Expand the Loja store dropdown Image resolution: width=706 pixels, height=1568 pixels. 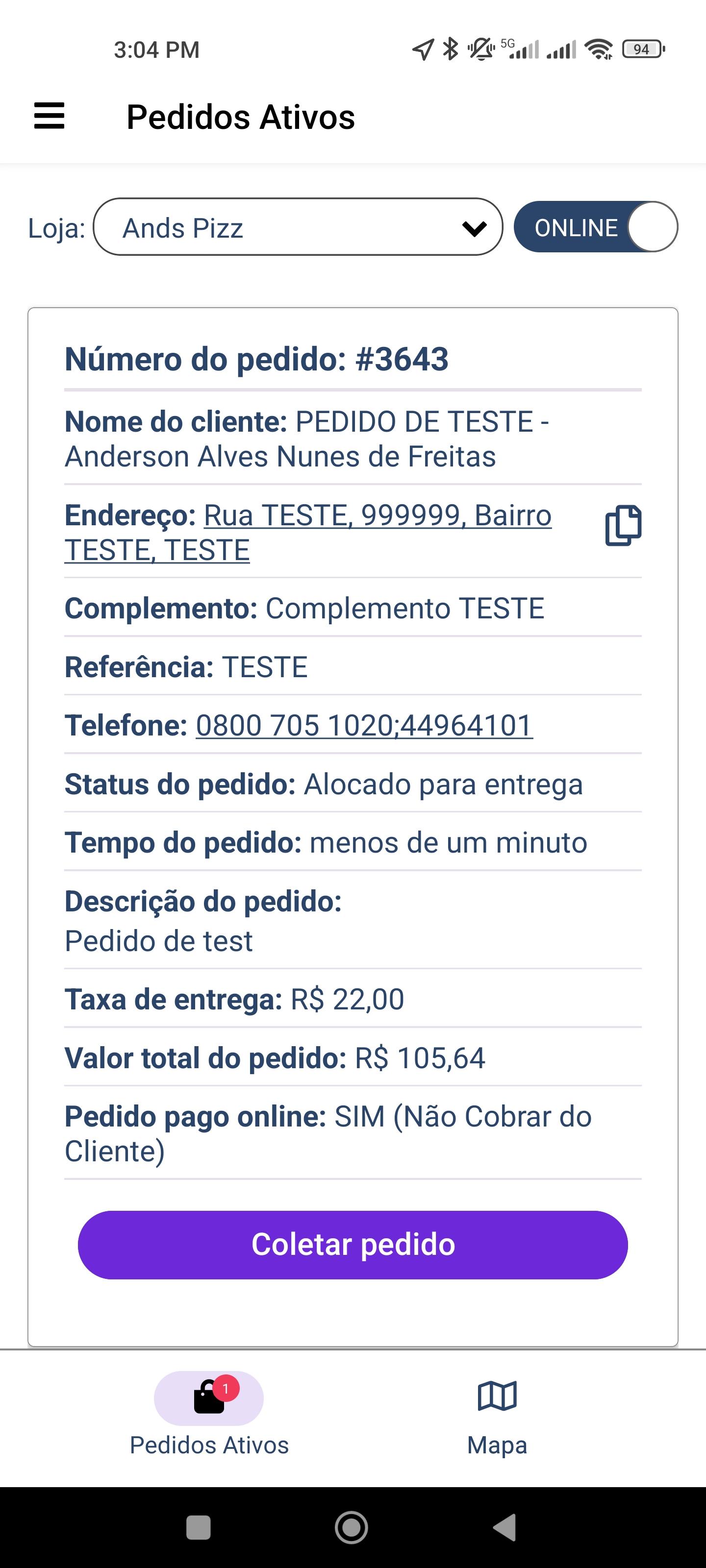pos(298,227)
